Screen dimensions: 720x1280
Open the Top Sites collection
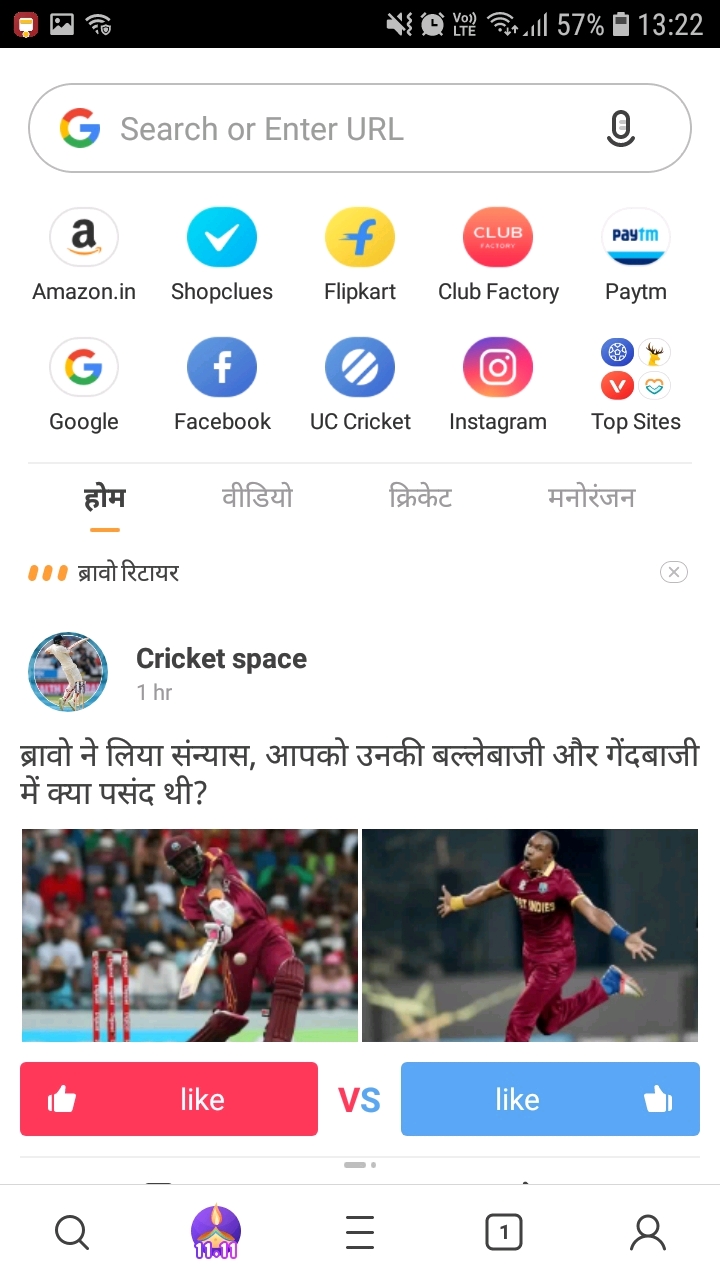click(x=636, y=367)
